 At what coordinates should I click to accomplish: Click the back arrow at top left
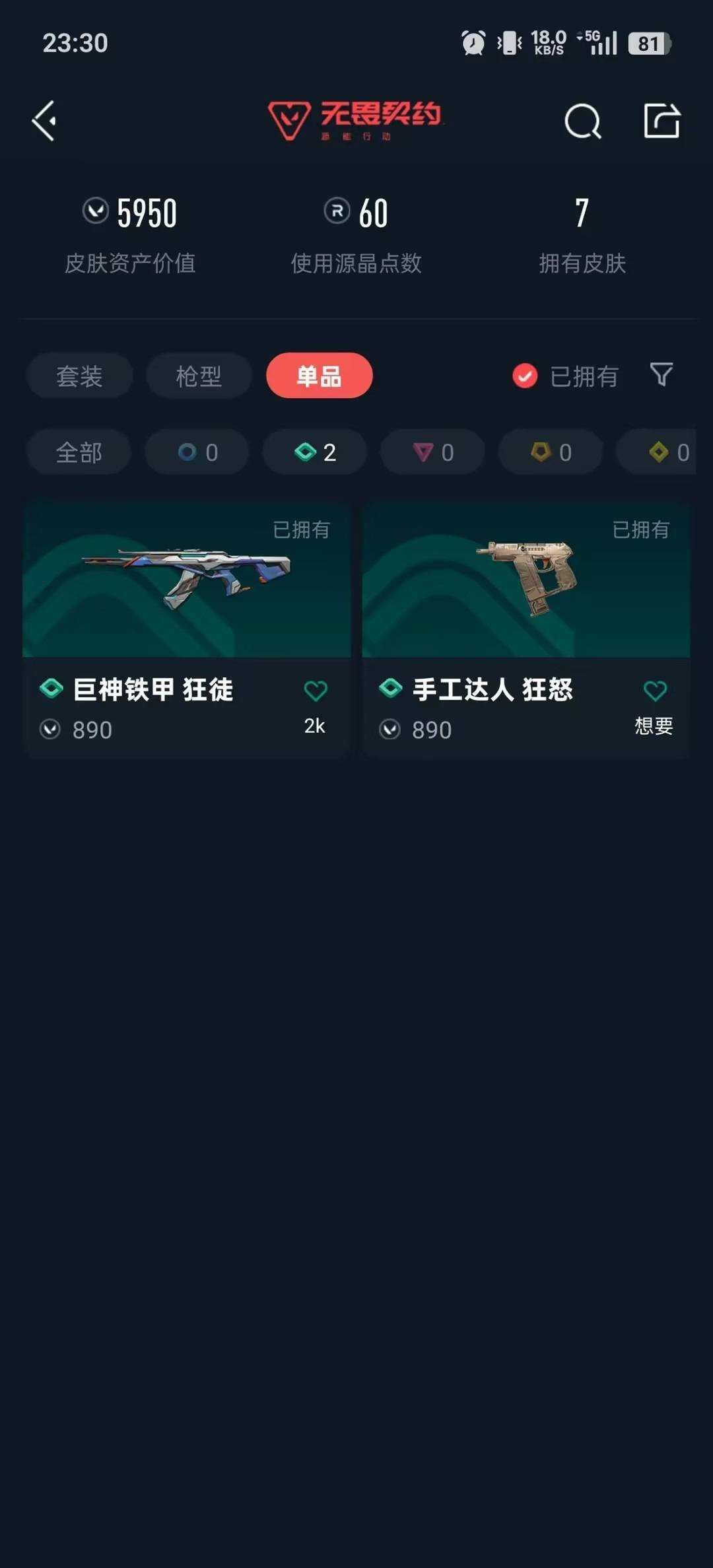(44, 121)
